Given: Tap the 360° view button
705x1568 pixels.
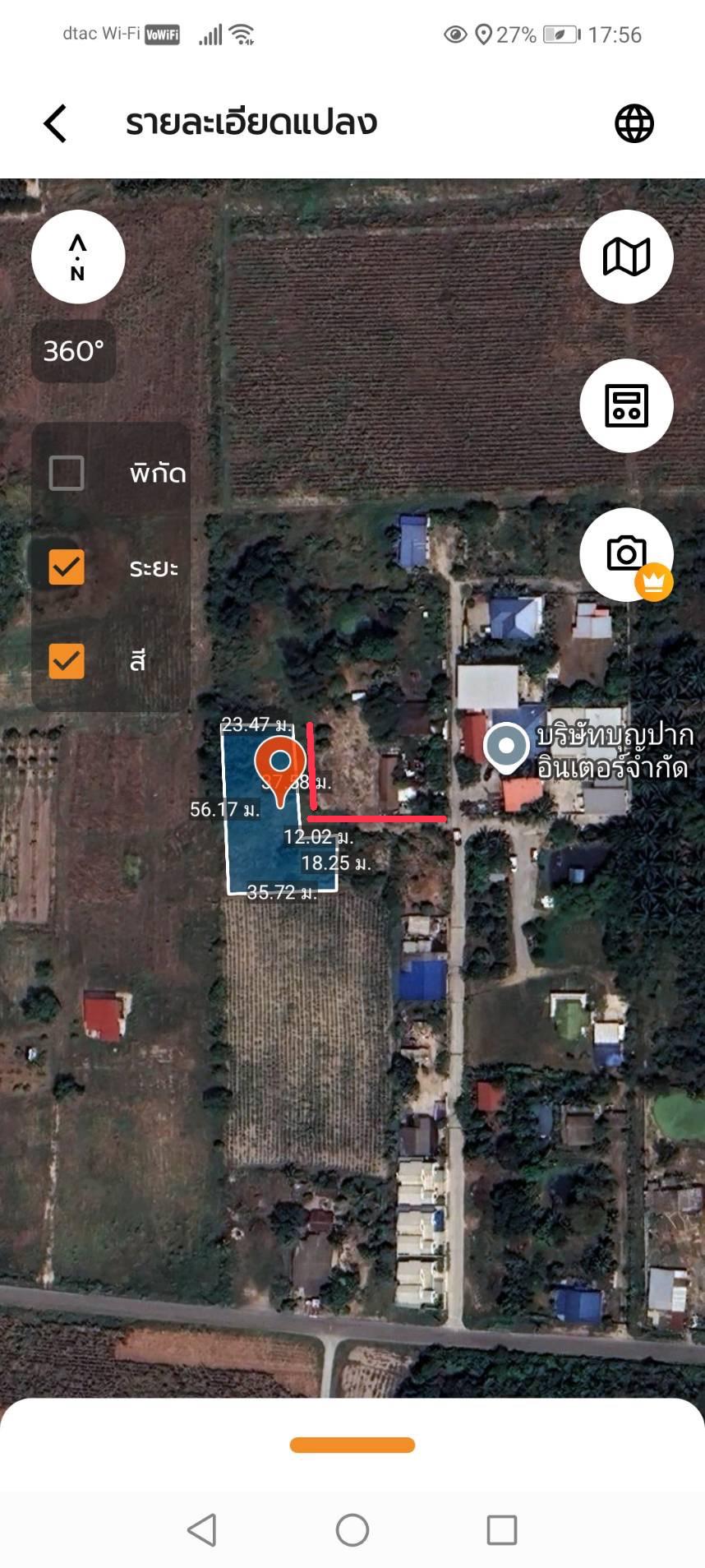Looking at the screenshot, I should (73, 351).
